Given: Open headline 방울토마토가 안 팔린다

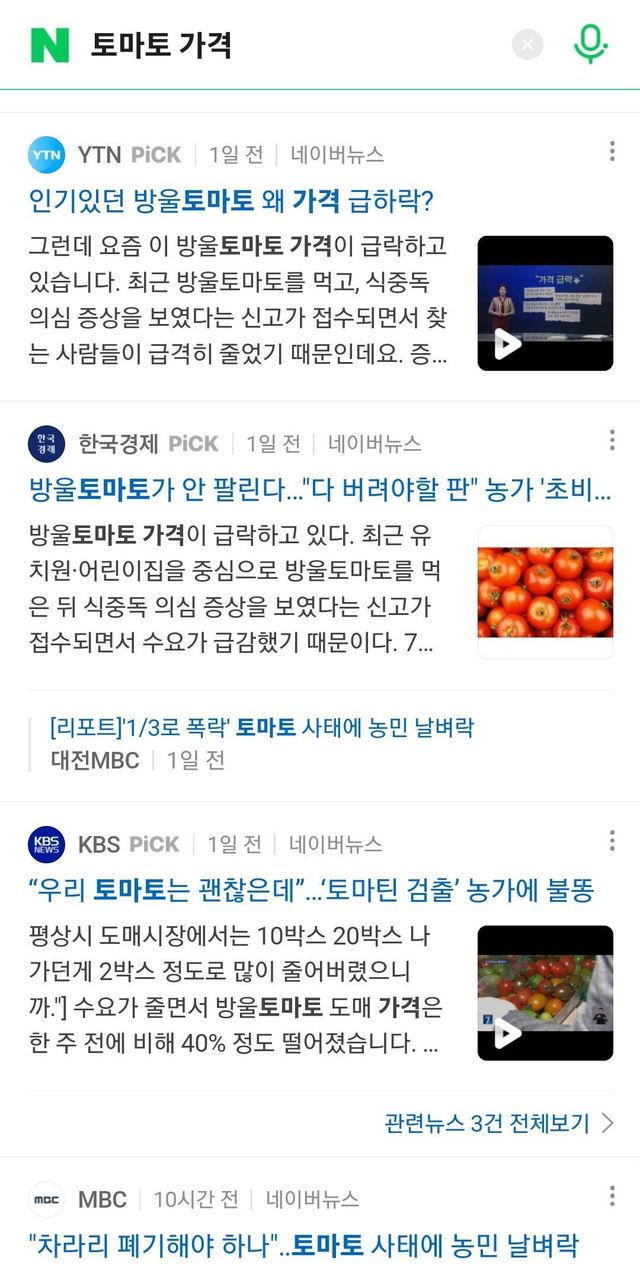Looking at the screenshot, I should point(320,488).
